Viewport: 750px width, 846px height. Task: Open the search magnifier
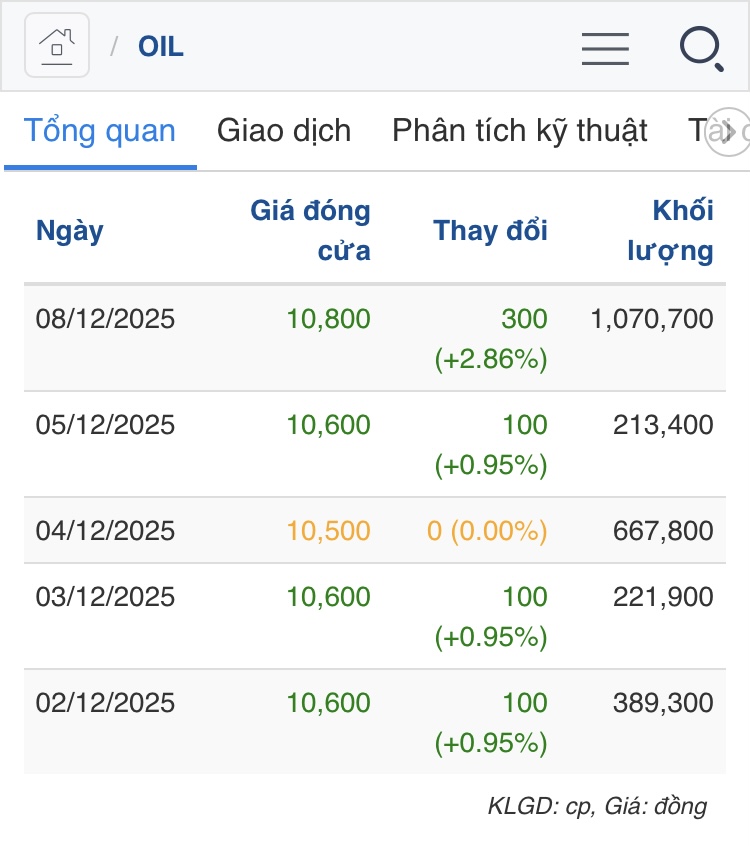[x=701, y=48]
